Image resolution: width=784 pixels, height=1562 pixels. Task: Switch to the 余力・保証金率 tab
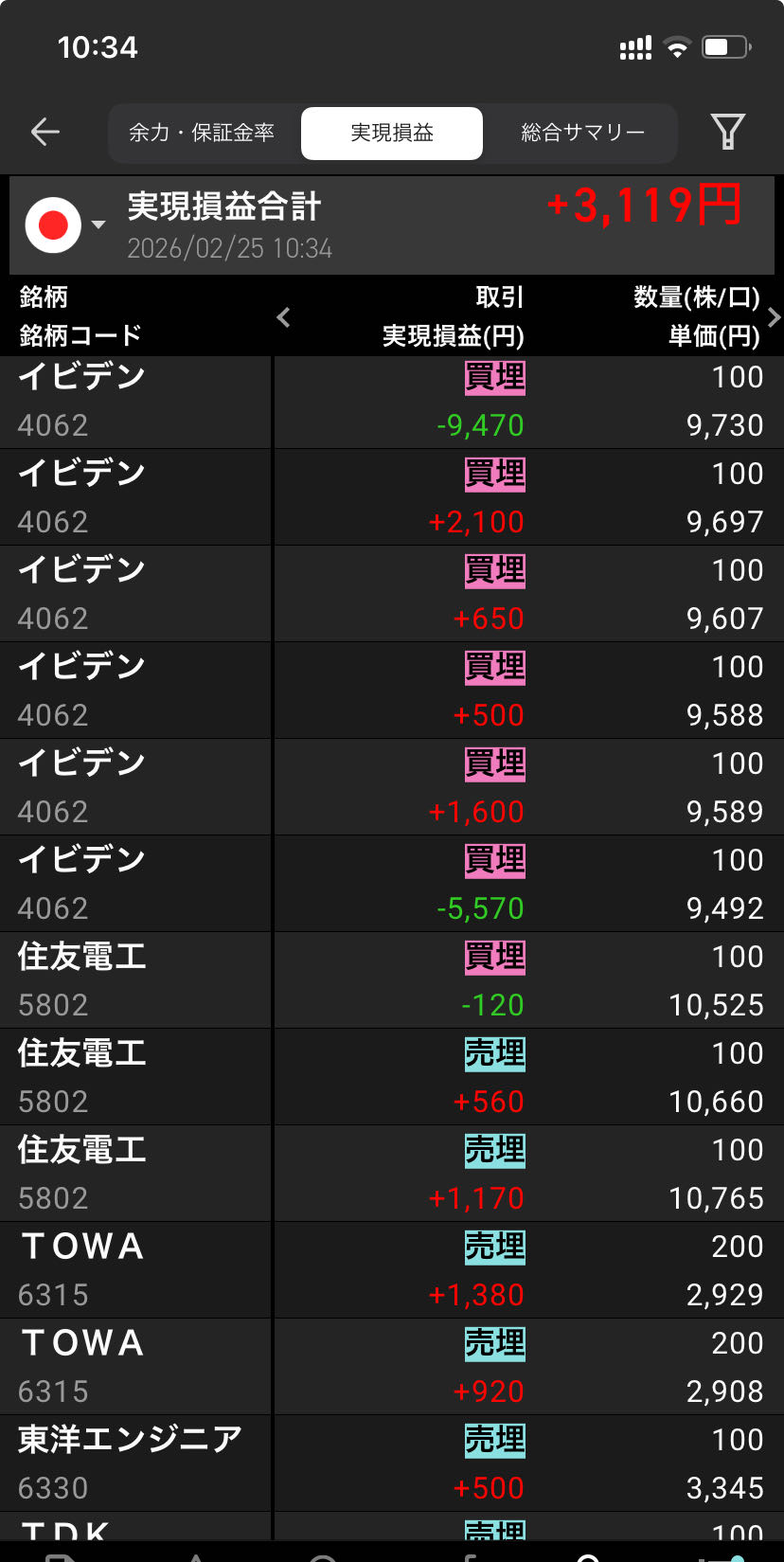tap(202, 133)
